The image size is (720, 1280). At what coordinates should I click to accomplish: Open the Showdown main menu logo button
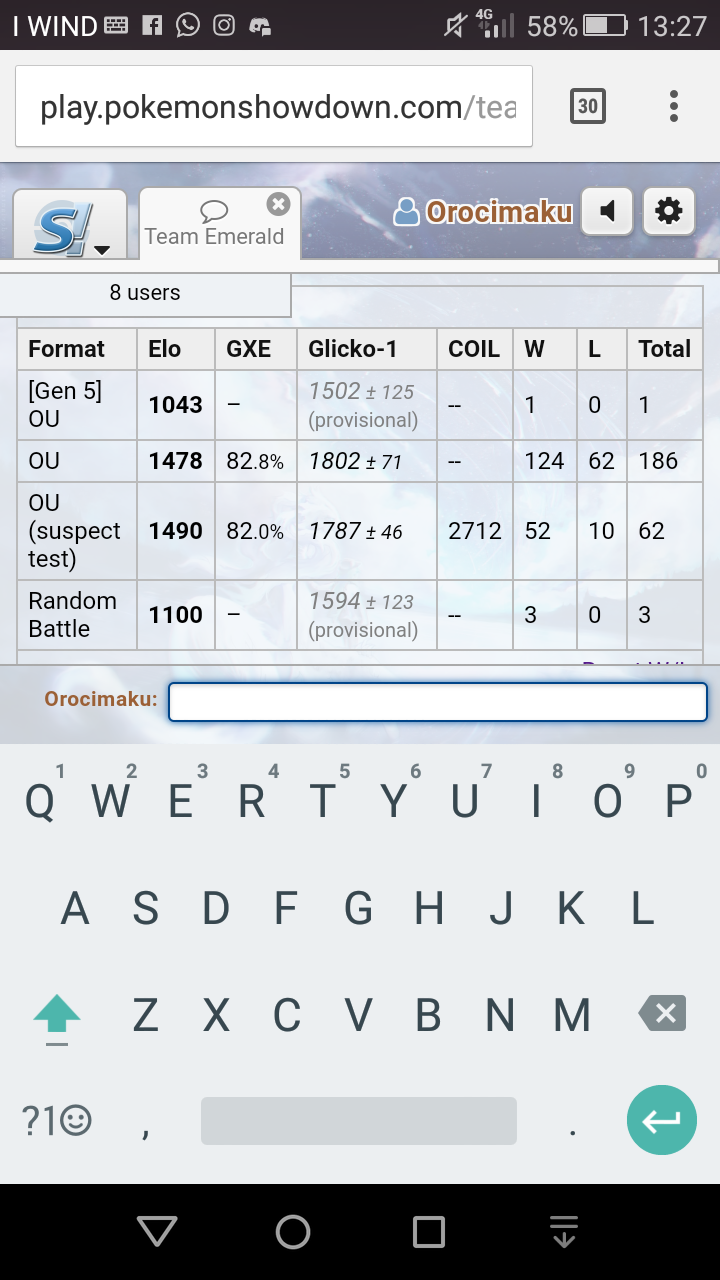tap(70, 225)
